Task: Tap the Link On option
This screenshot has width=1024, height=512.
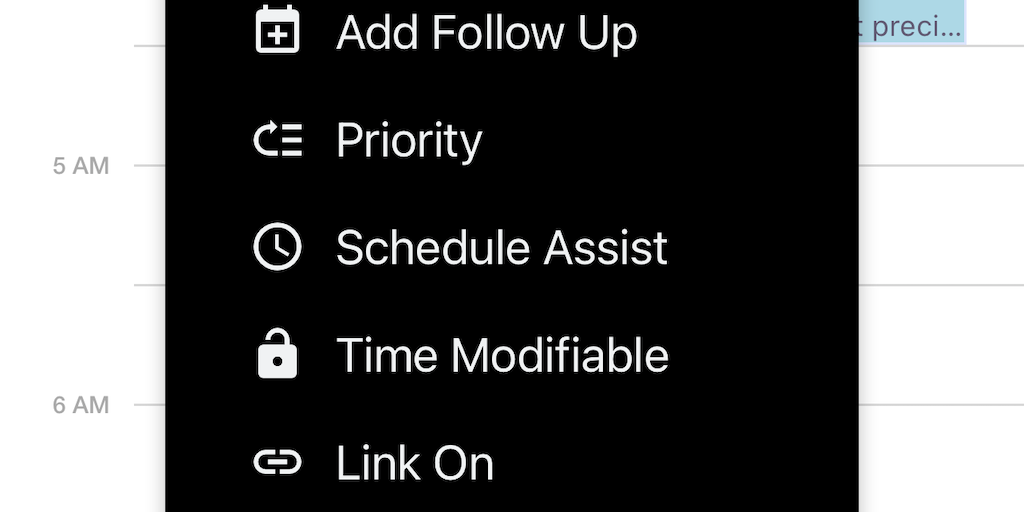Action: (x=414, y=463)
